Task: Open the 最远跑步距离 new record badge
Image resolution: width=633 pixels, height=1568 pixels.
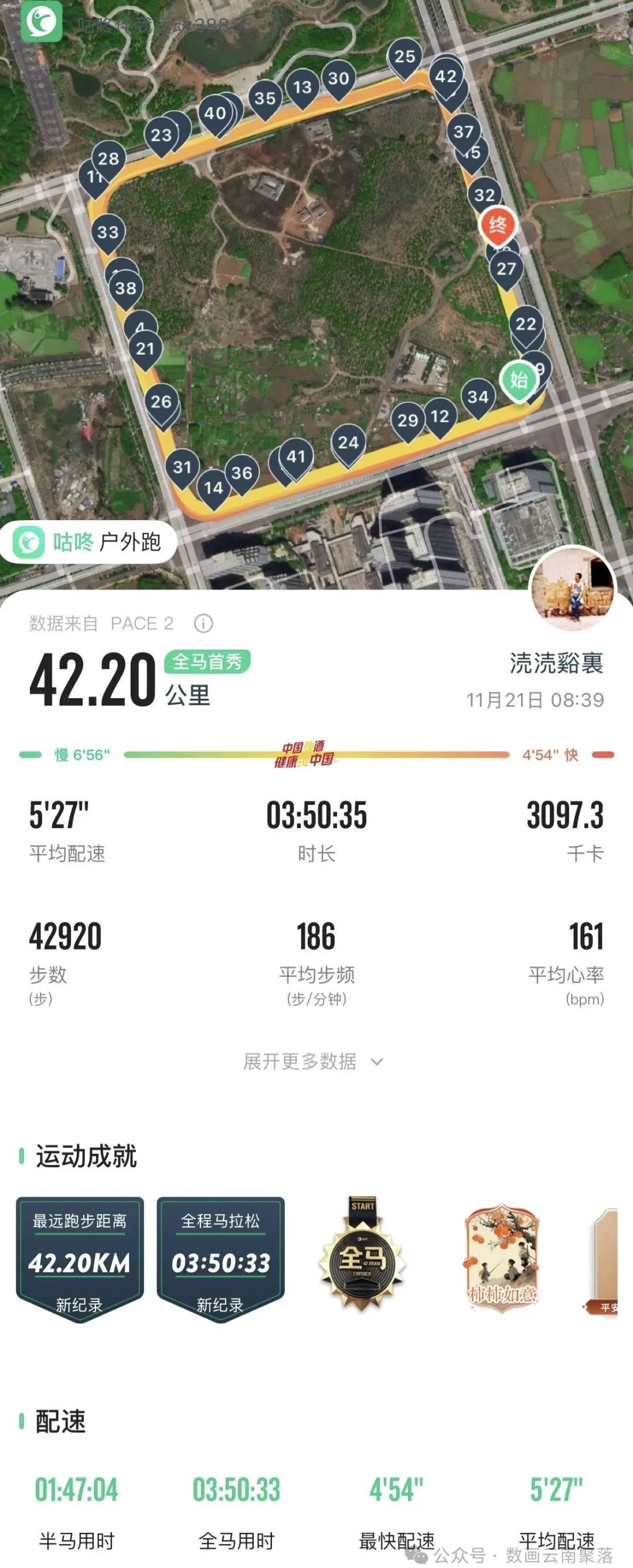Action: point(80,1258)
